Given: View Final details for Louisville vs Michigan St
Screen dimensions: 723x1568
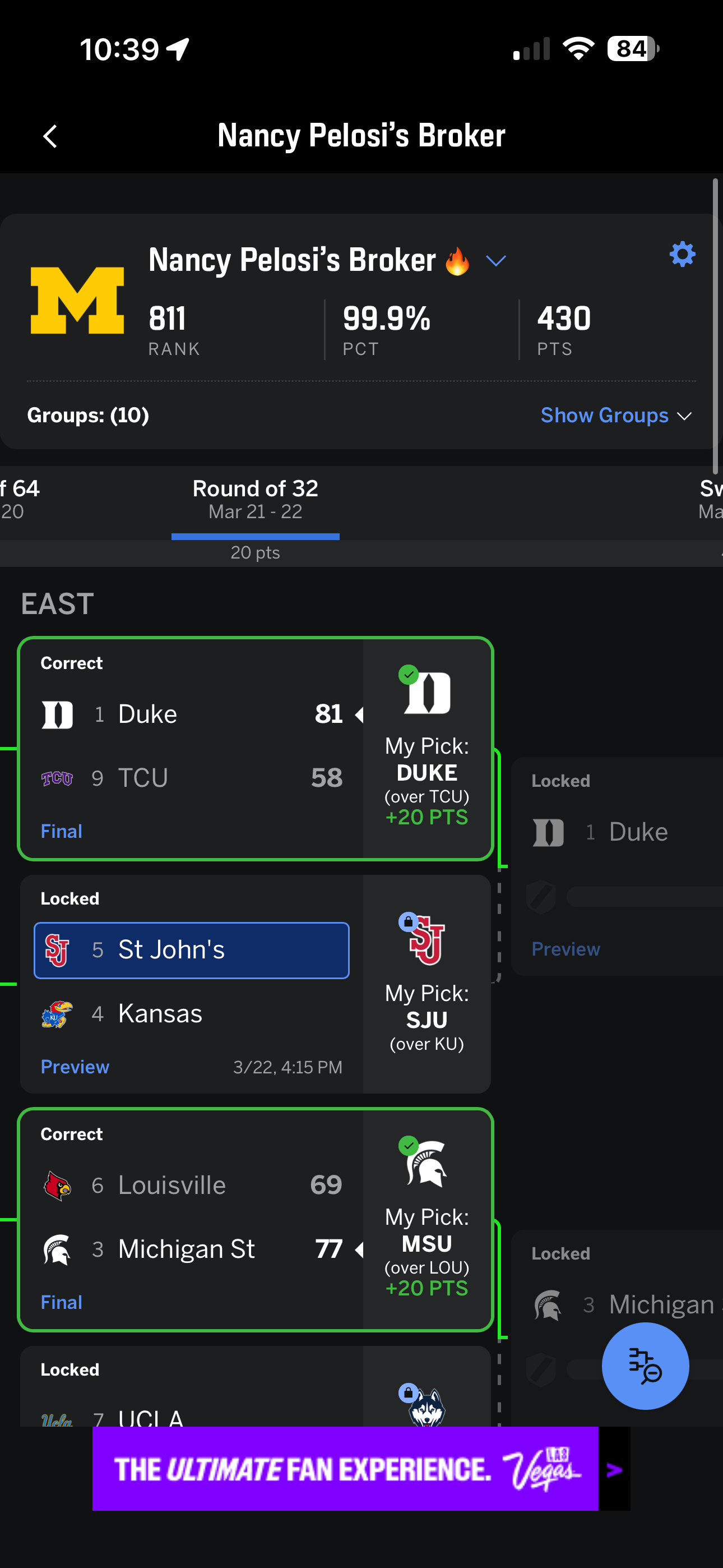Looking at the screenshot, I should pos(62,1302).
